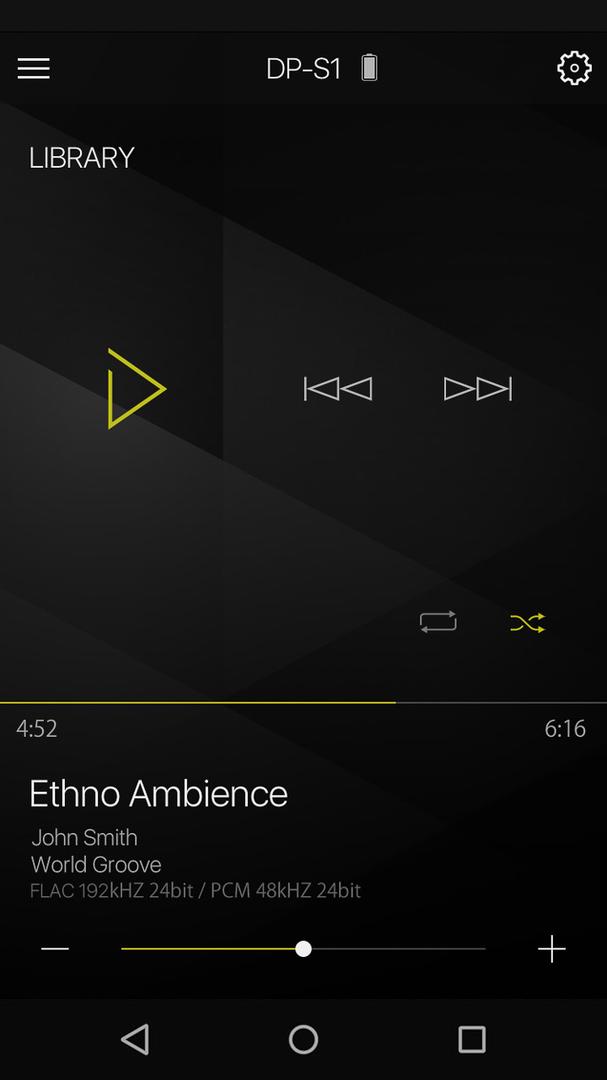Toggle repeat mode
The height and width of the screenshot is (1080, 607).
click(x=438, y=622)
